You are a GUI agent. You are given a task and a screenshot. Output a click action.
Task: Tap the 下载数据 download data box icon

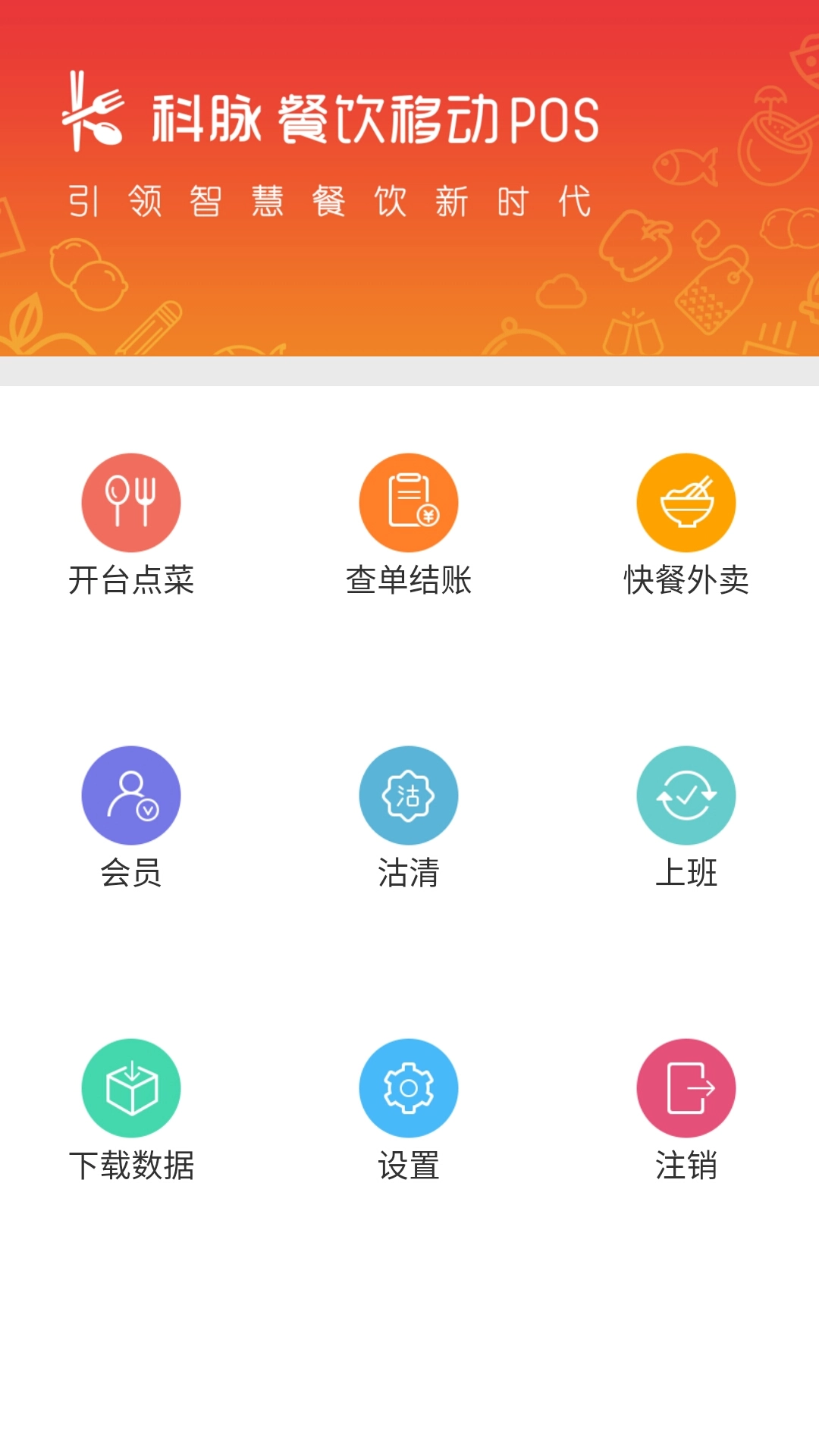point(130,1087)
